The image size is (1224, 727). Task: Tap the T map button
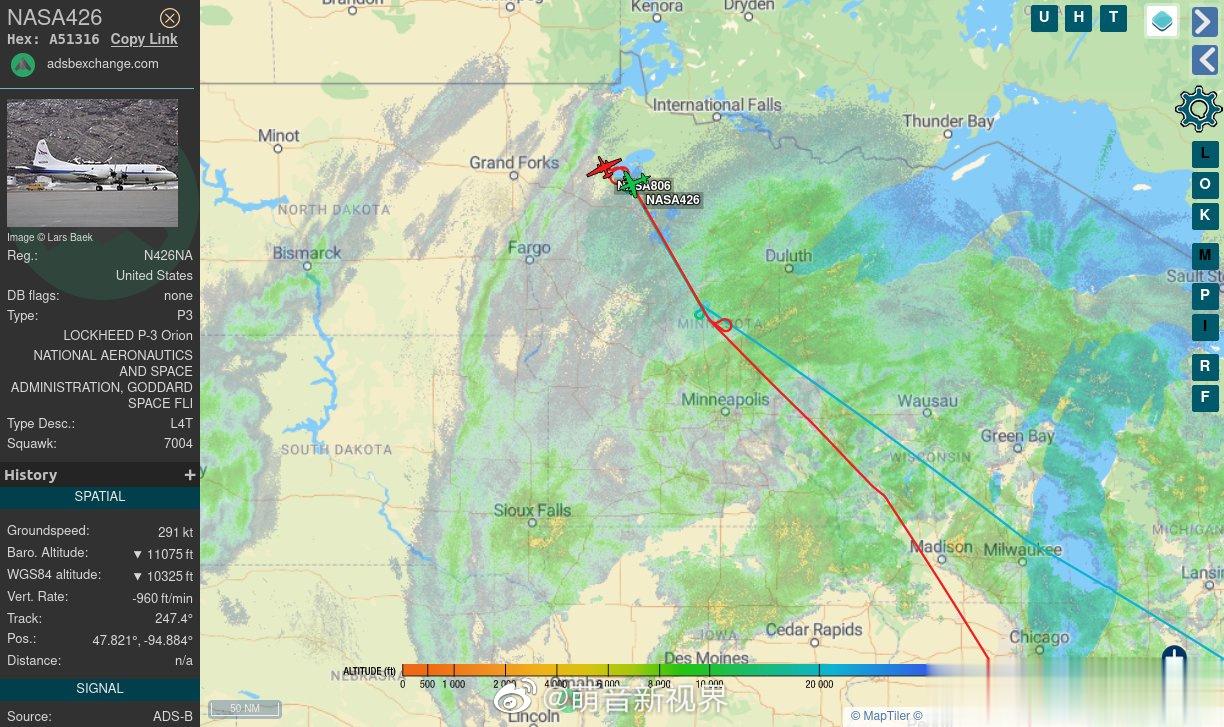[x=1113, y=17]
